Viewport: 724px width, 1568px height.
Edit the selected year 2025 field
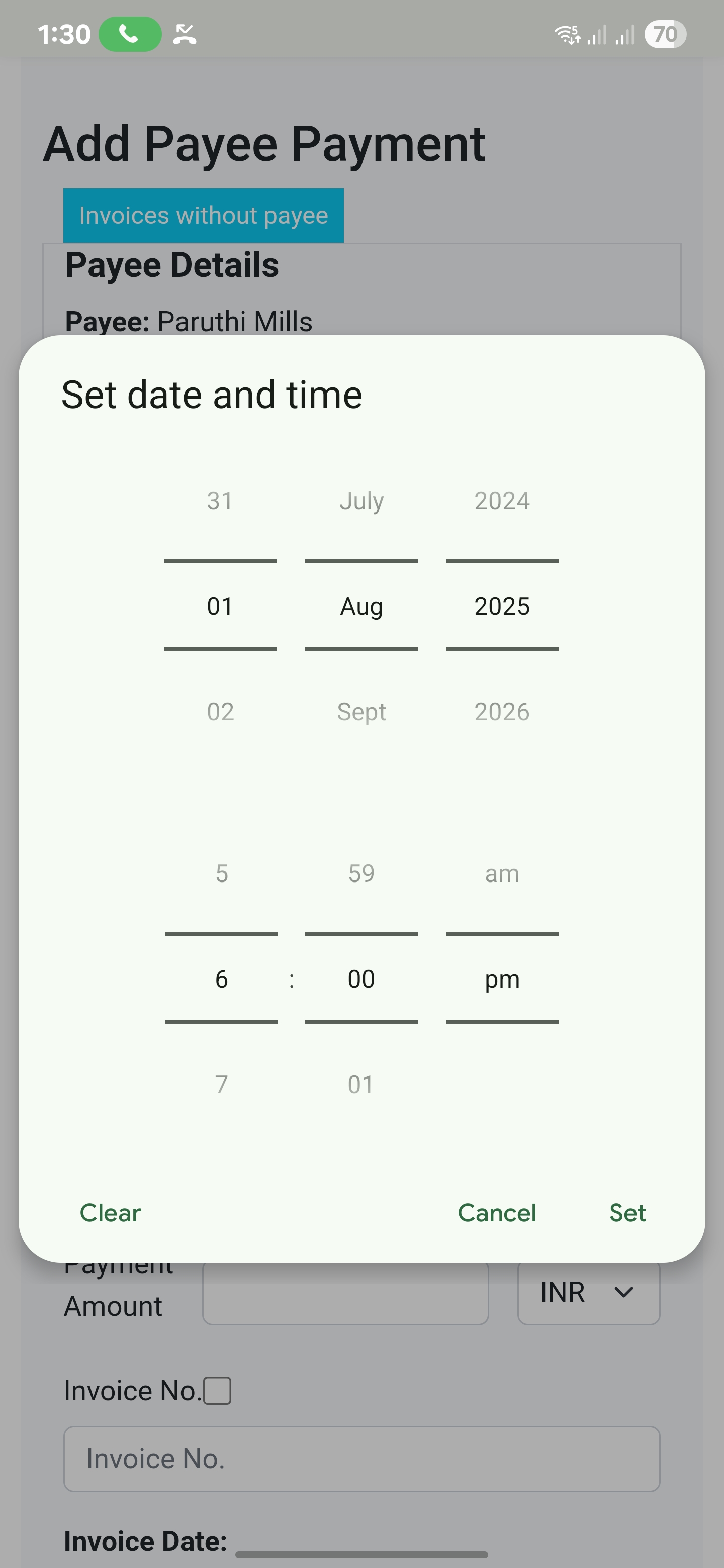502,606
